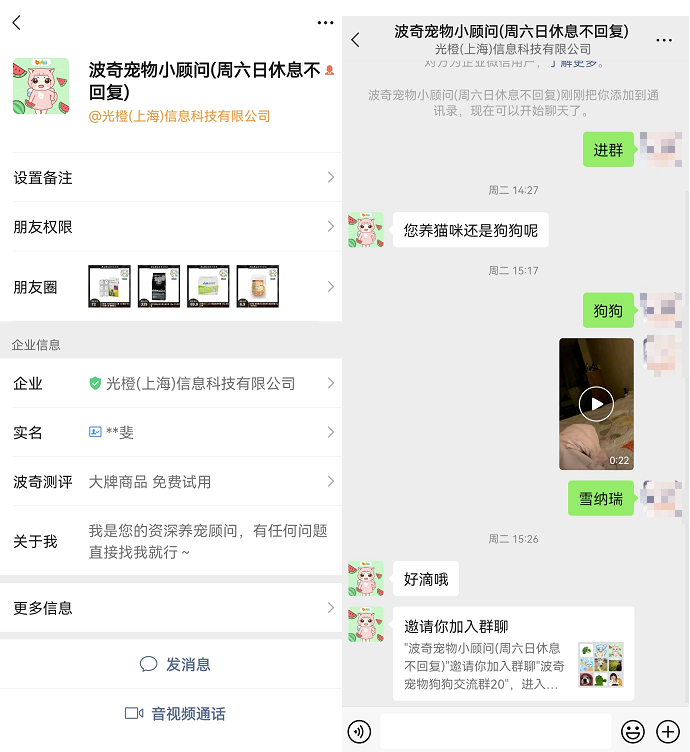Tap the pig avatar beside 您养猫咪还是狗狗呢

tap(366, 230)
